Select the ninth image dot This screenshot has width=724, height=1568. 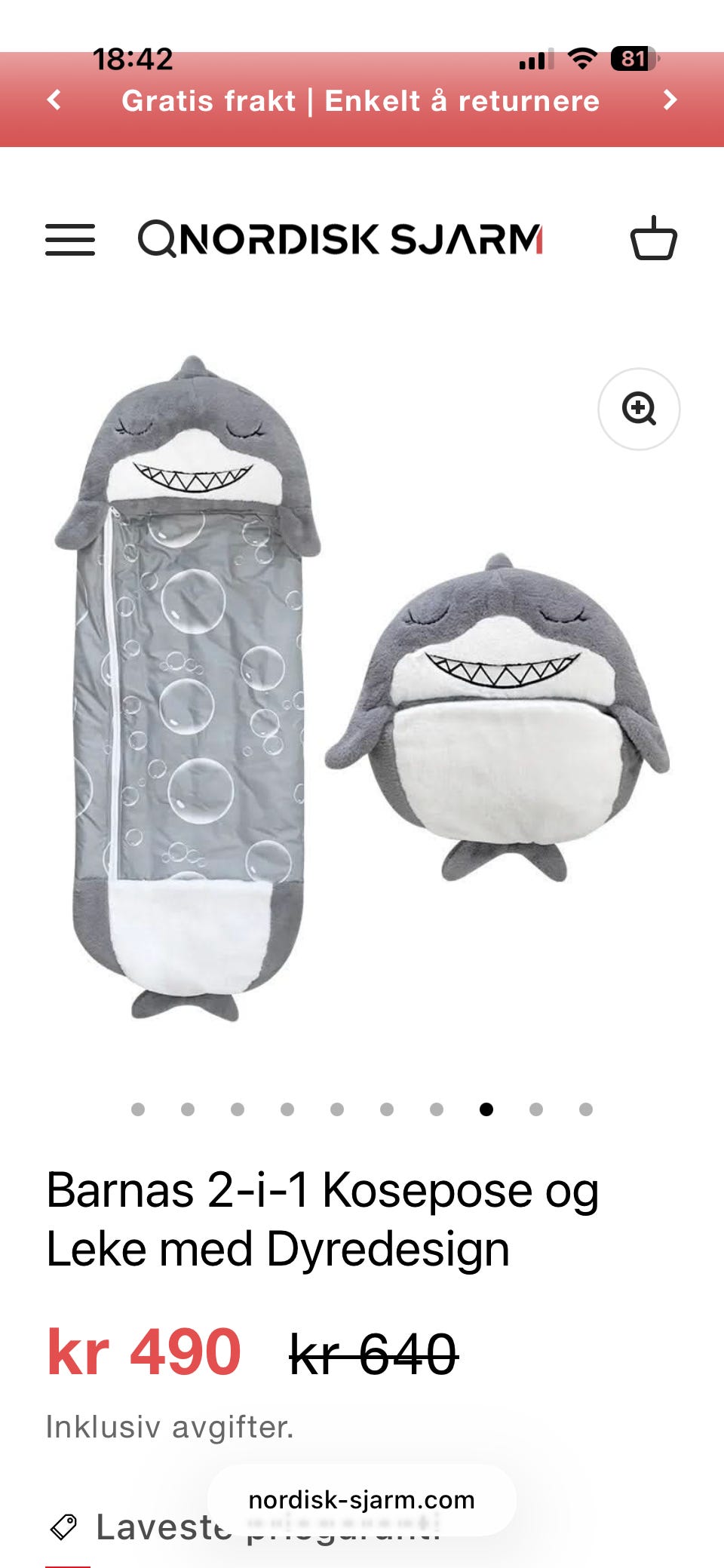point(536,1109)
